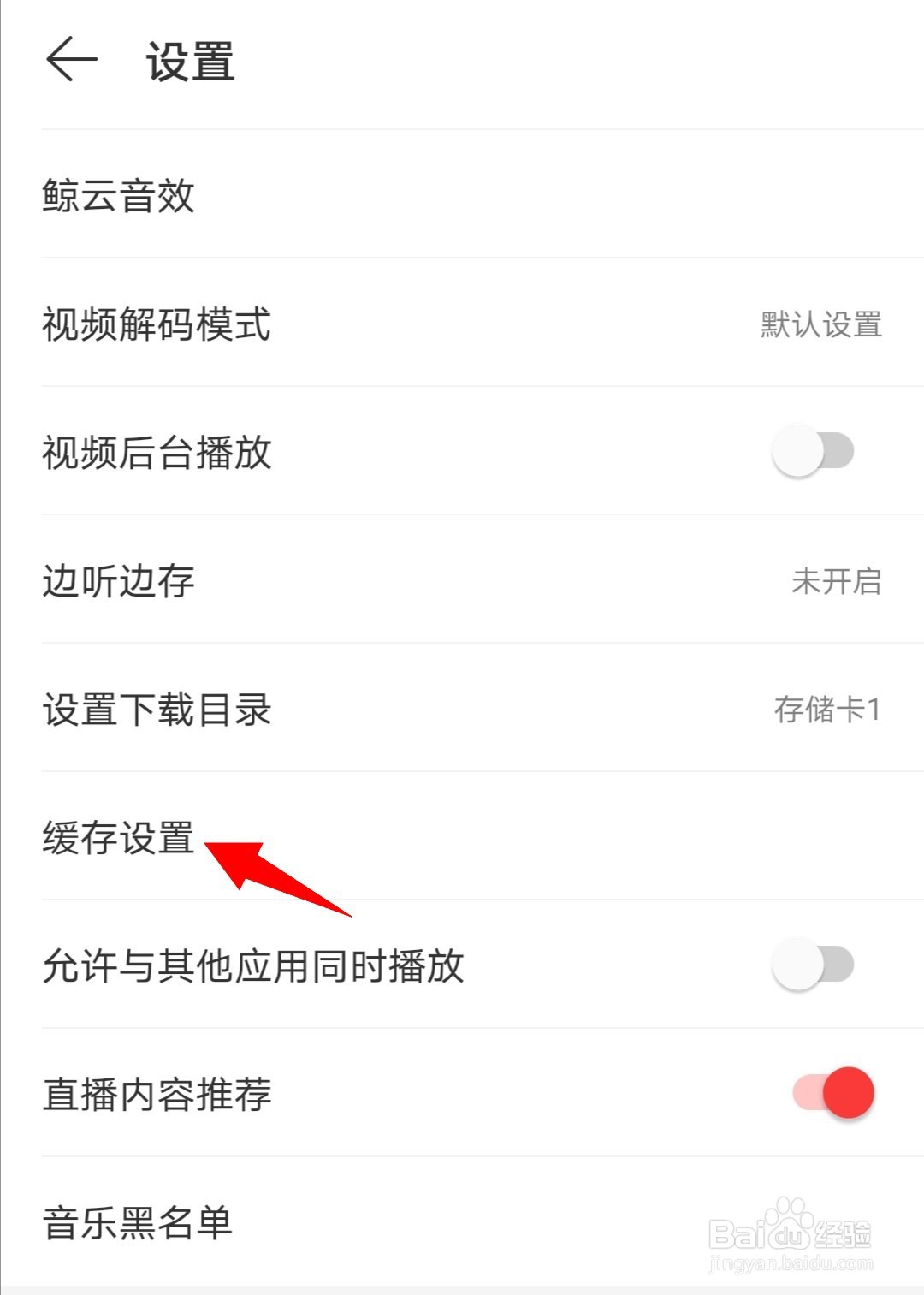Disable 直播内容推荐 switch
The height and width of the screenshot is (1295, 924).
click(x=833, y=1093)
